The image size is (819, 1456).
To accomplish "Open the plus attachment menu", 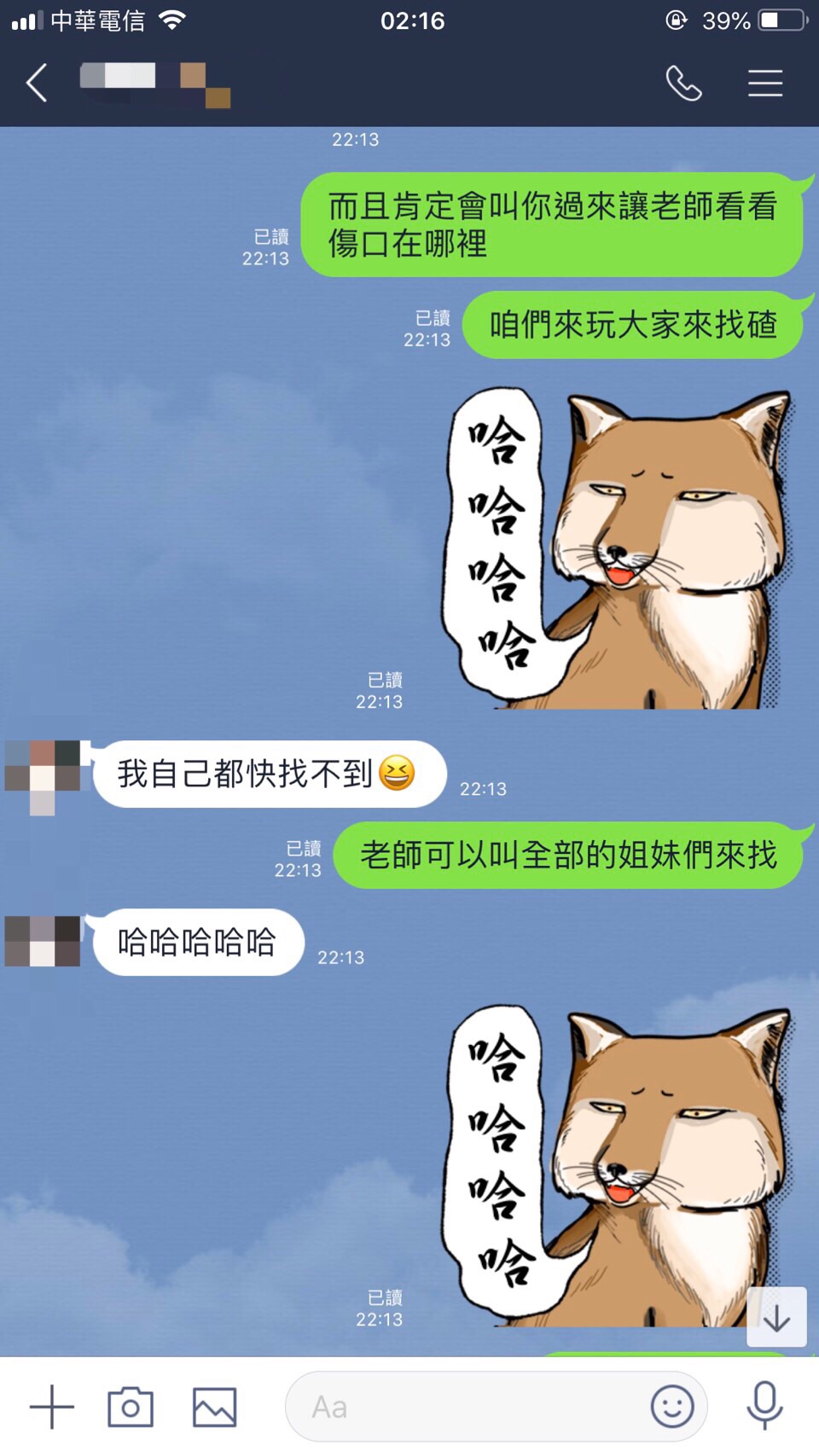I will click(x=52, y=1407).
